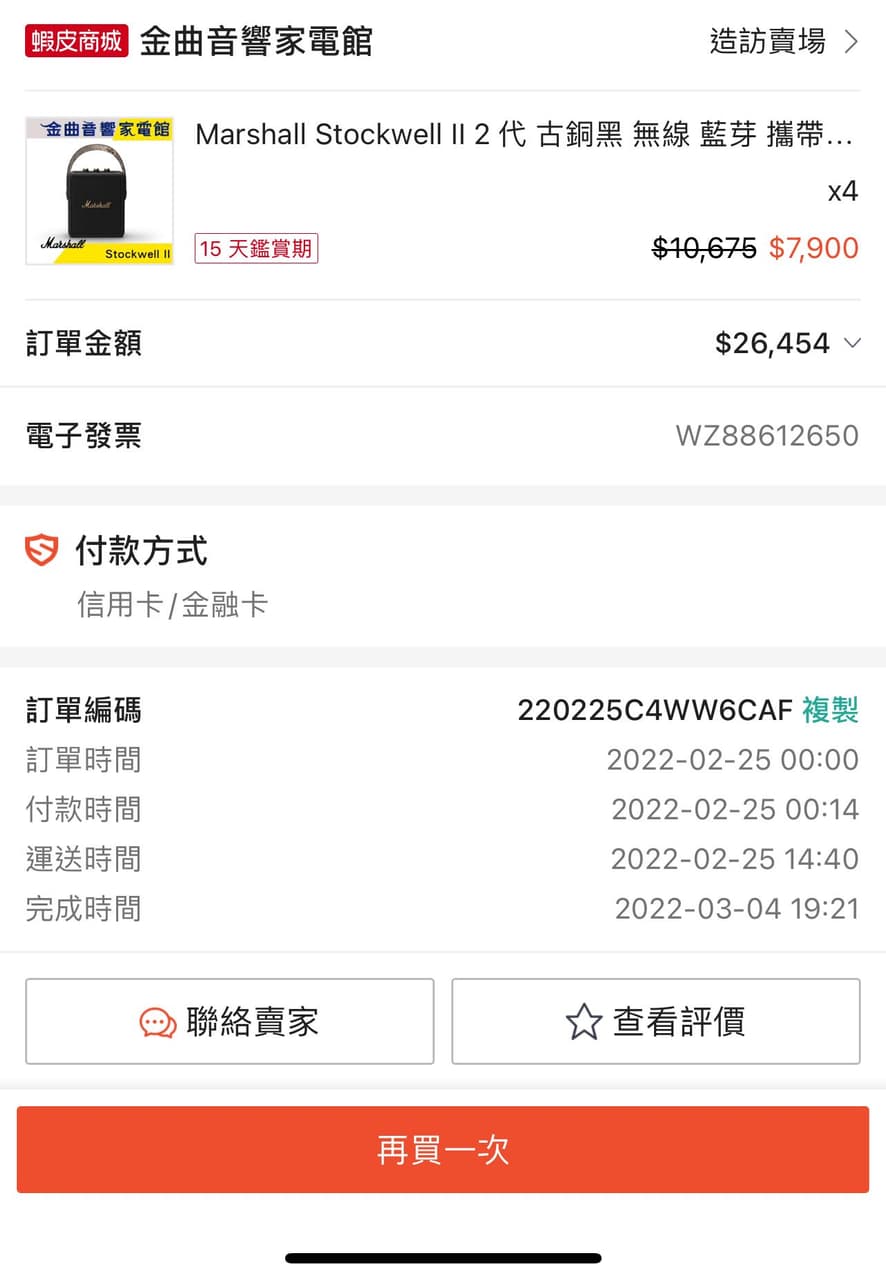Image resolution: width=886 pixels, height=1280 pixels.
Task: View the rating with 查看評價
Action: pyautogui.click(x=656, y=1021)
